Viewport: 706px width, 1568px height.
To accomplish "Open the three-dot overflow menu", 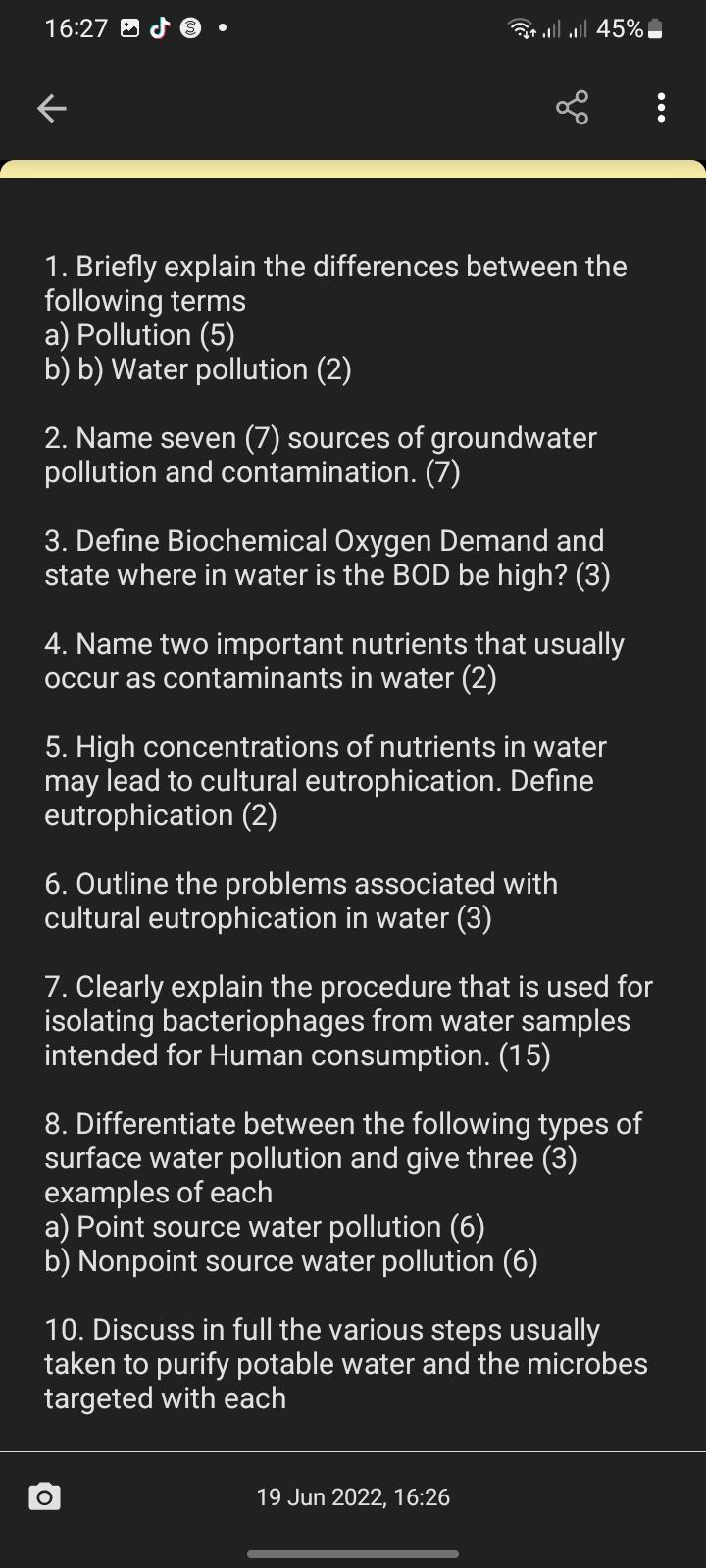I will [x=662, y=108].
